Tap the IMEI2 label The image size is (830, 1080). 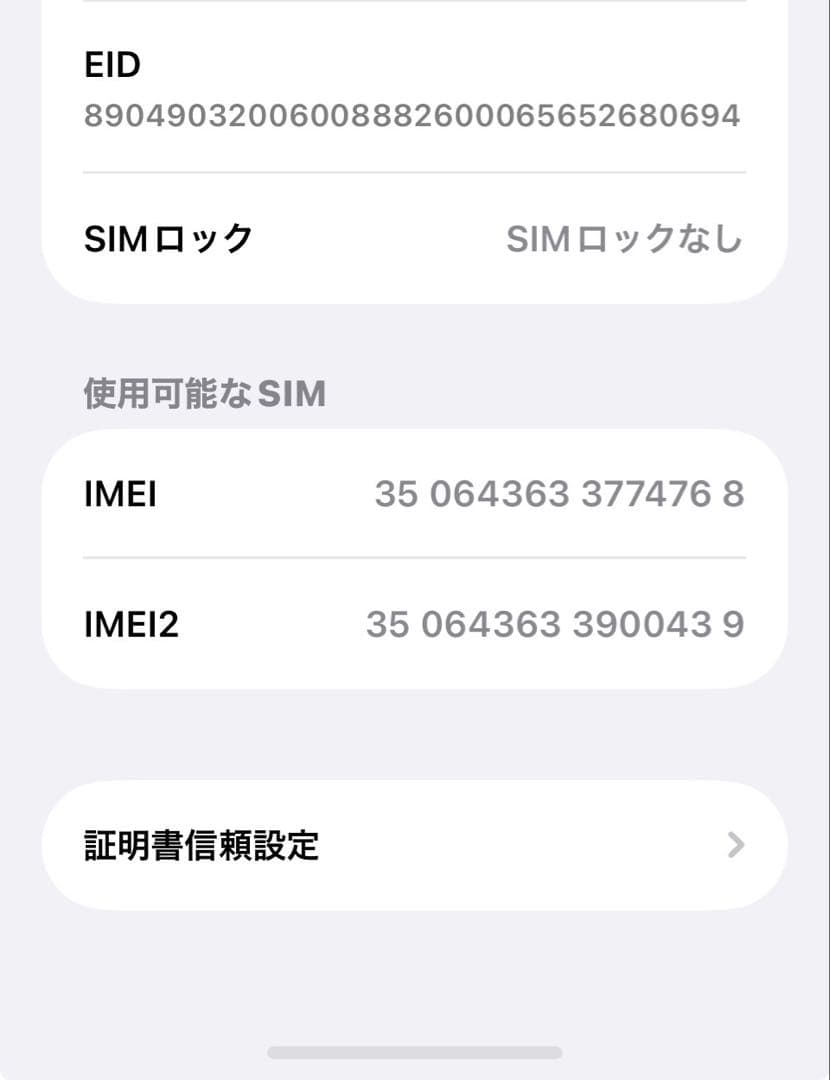131,623
